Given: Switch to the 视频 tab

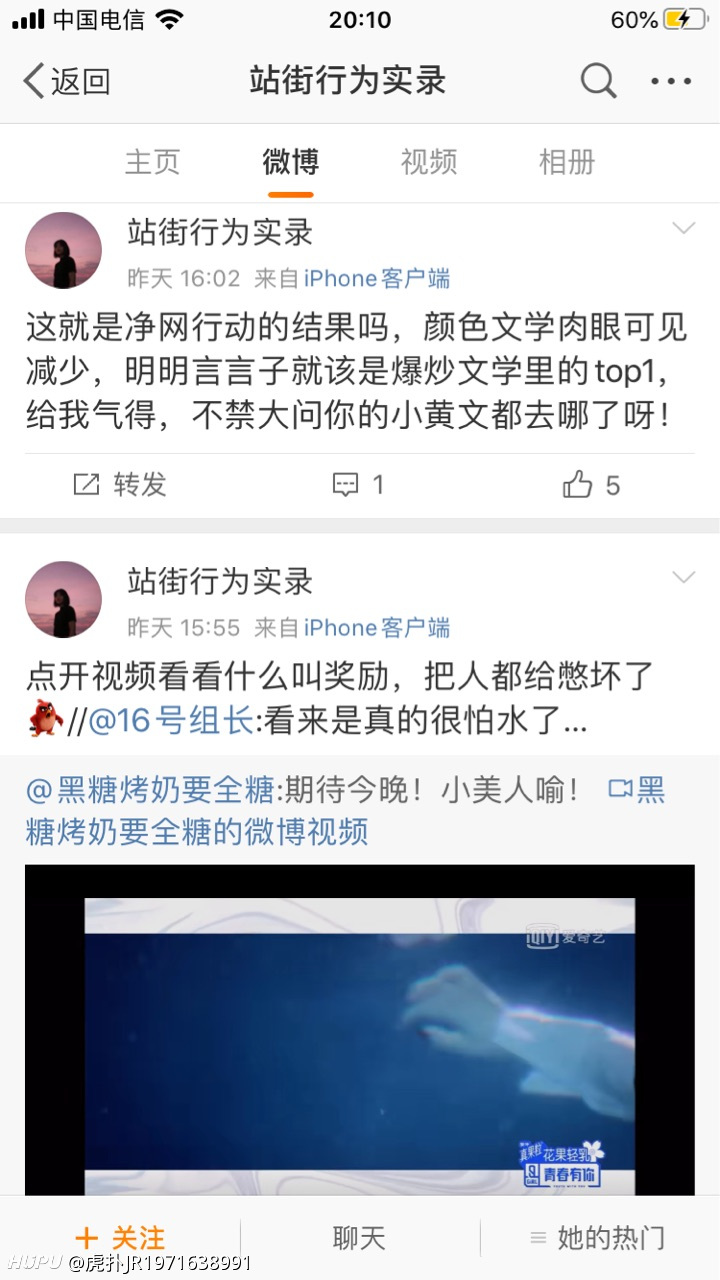Looking at the screenshot, I should pos(429,161).
